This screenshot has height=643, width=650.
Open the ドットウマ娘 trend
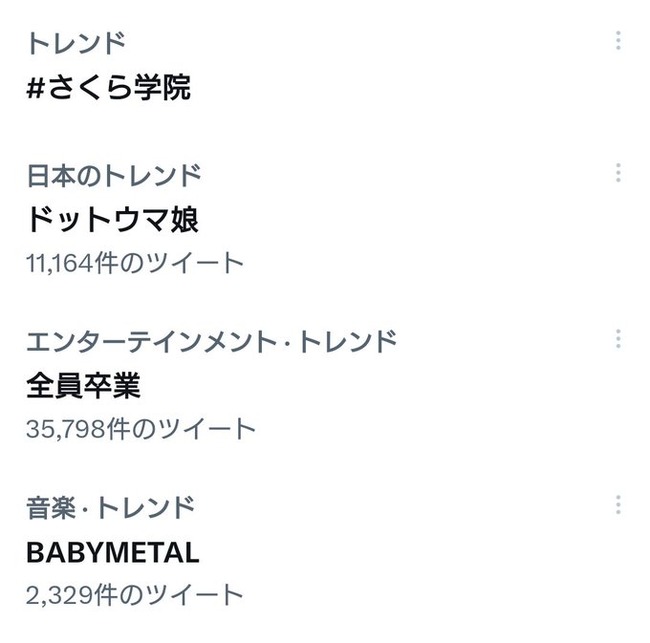(113, 219)
